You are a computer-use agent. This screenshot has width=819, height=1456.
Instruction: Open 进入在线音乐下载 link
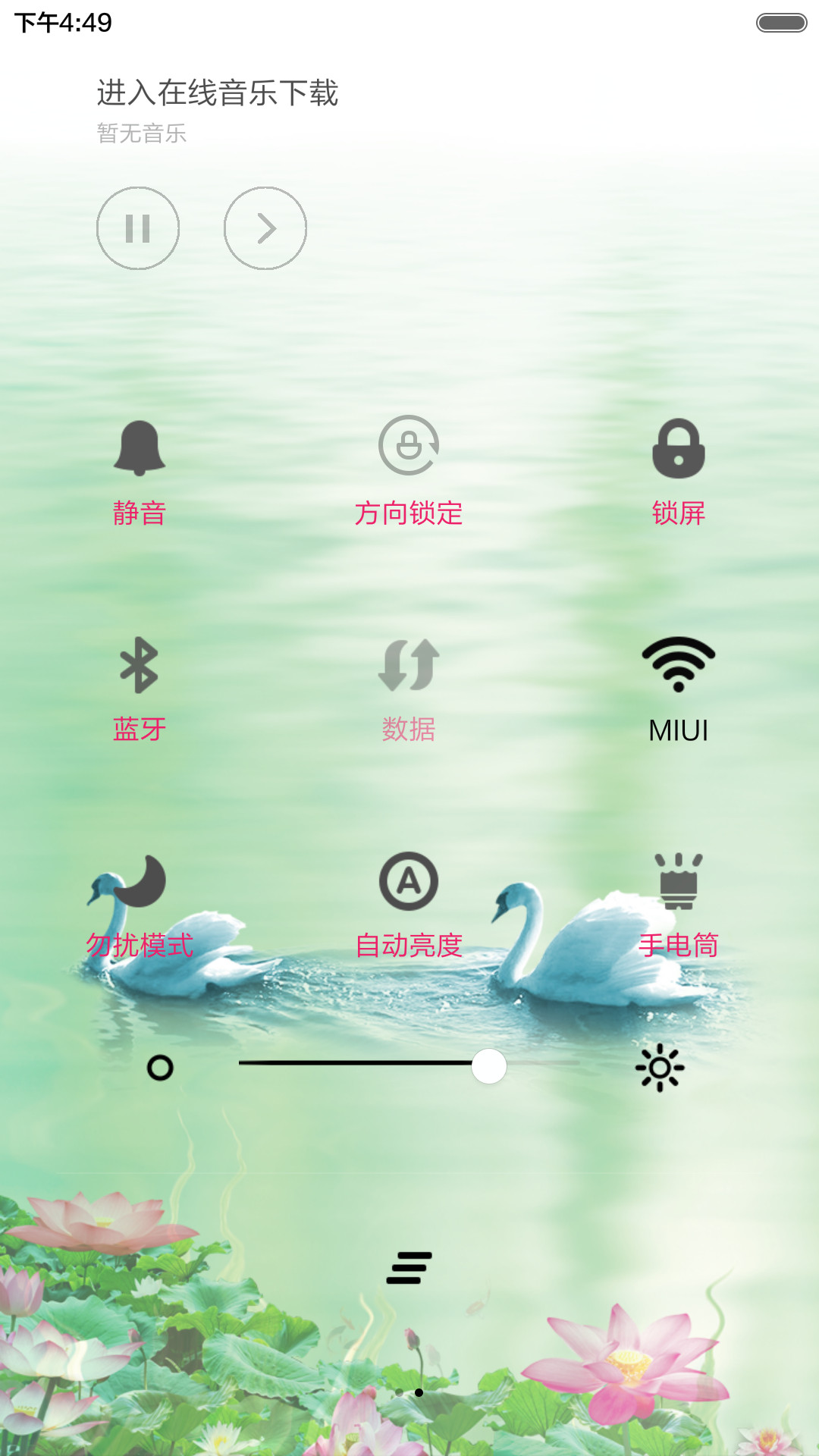218,93
